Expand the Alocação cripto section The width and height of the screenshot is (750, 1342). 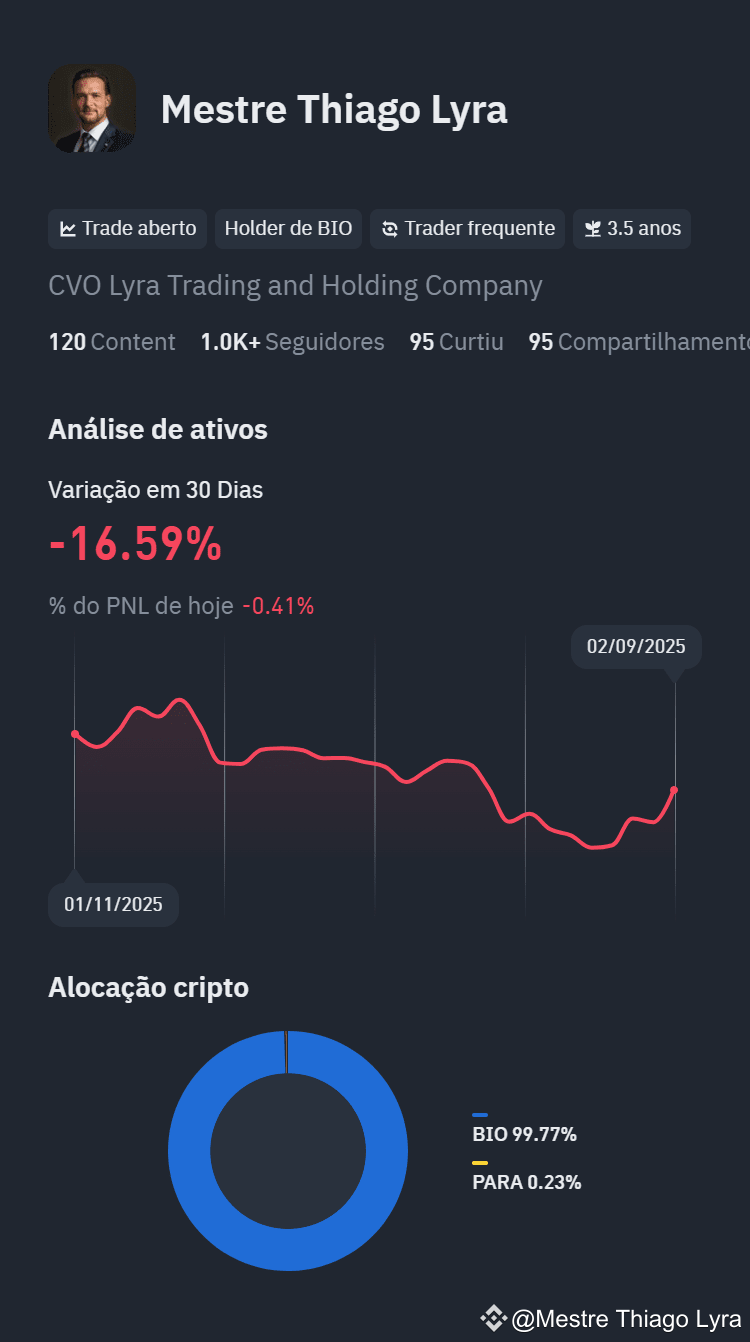[148, 987]
